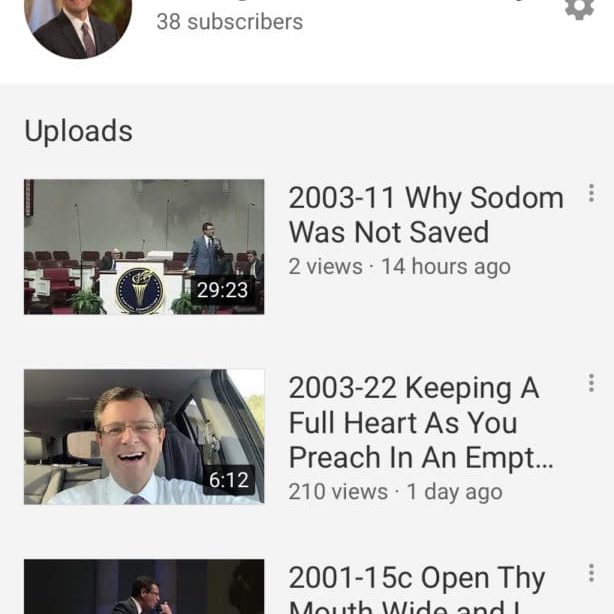Open options for Why Sodom Was Not Saved
Screen dimensions: 614x614
point(591,194)
